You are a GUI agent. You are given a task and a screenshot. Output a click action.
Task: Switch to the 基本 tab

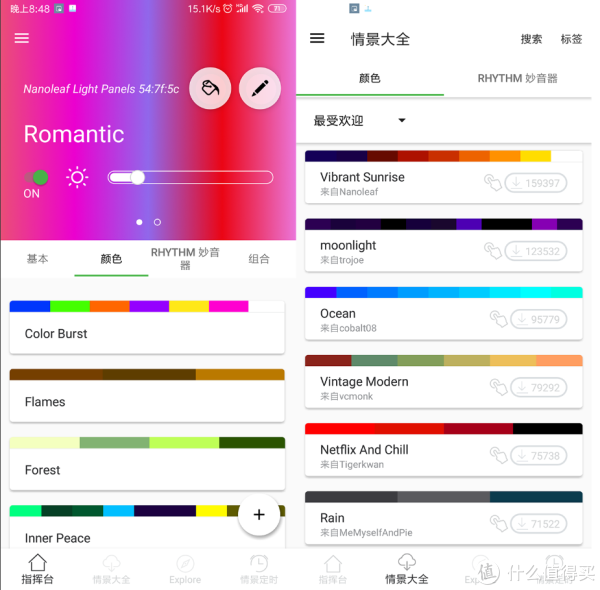pyautogui.click(x=37, y=258)
